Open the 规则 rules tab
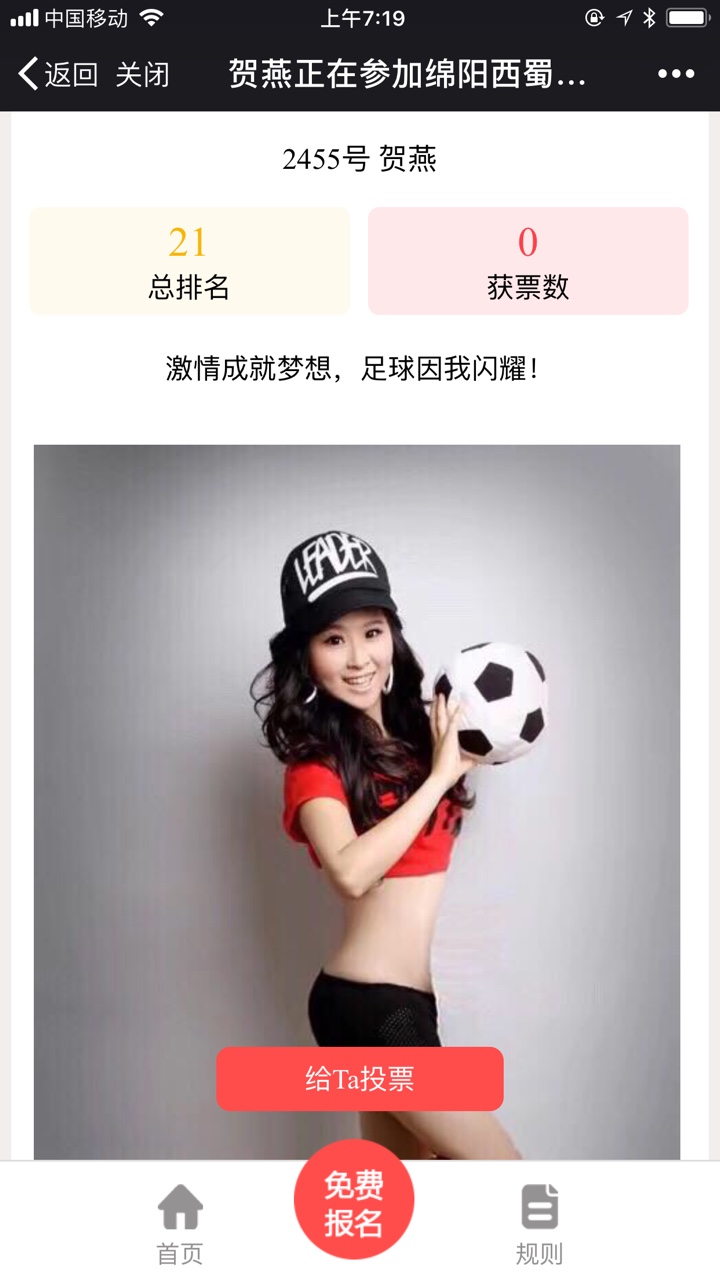 (x=539, y=1224)
